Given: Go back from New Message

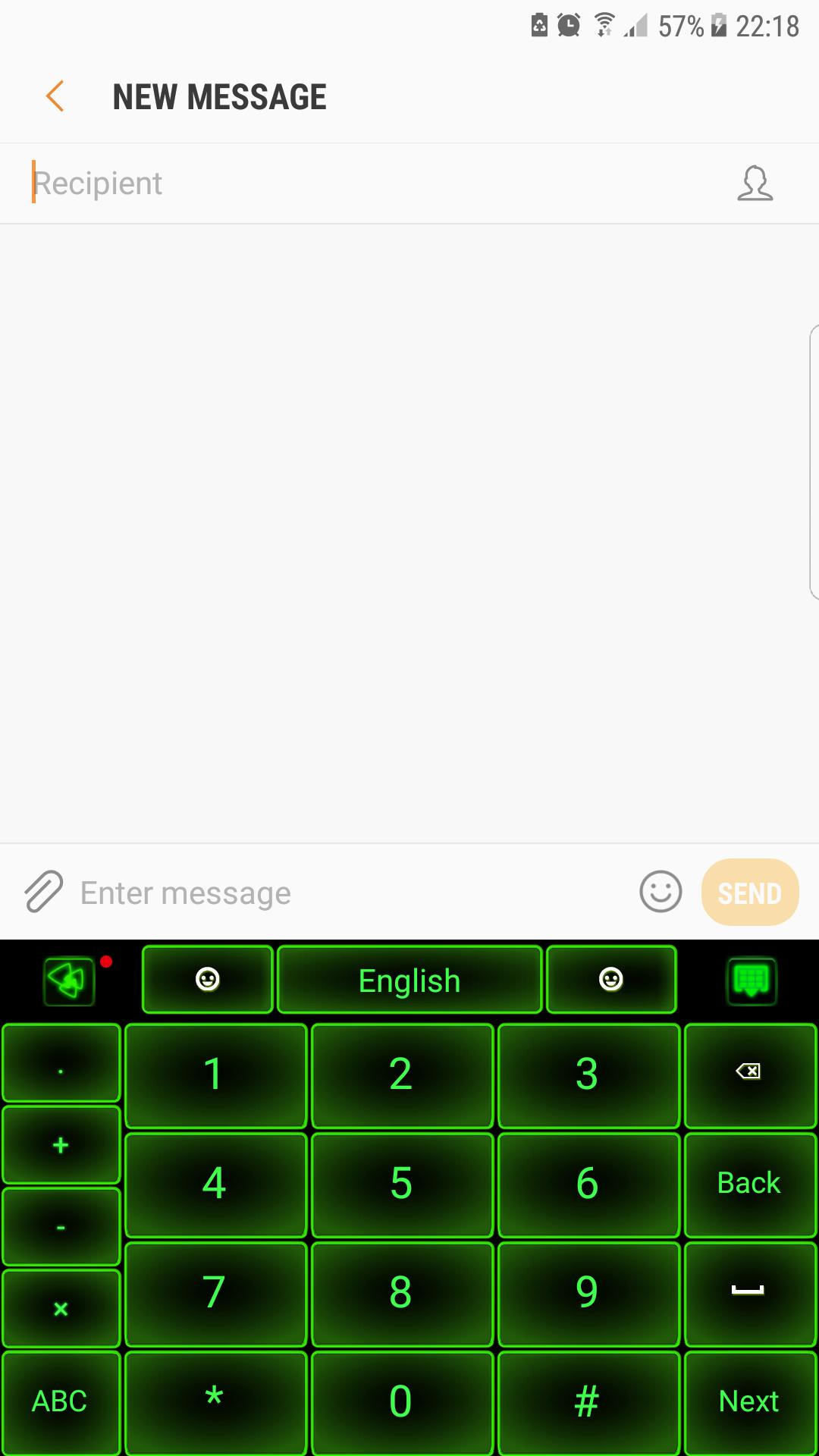Looking at the screenshot, I should click(x=55, y=97).
